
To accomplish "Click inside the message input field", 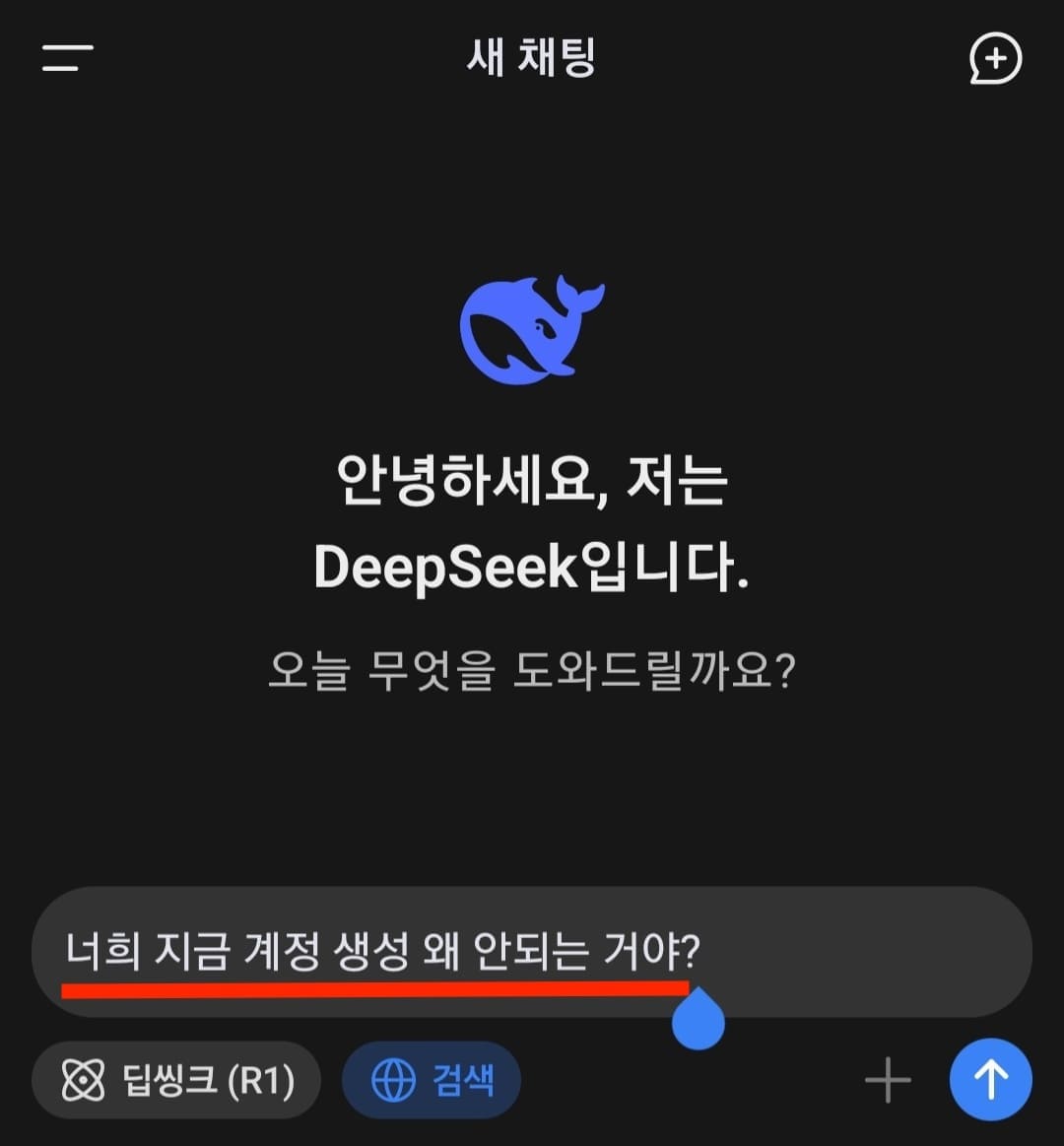I will (x=532, y=949).
